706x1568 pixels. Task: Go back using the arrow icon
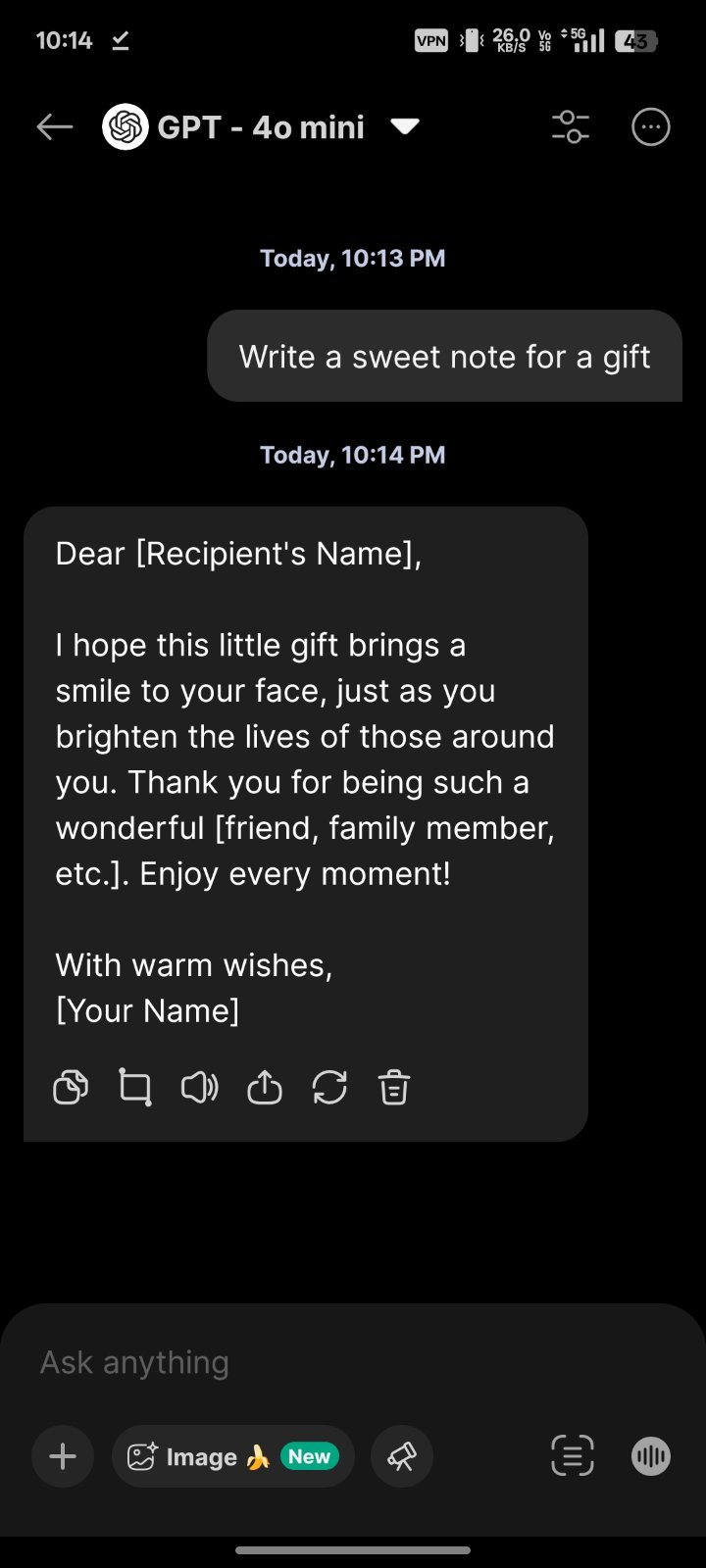[x=55, y=126]
